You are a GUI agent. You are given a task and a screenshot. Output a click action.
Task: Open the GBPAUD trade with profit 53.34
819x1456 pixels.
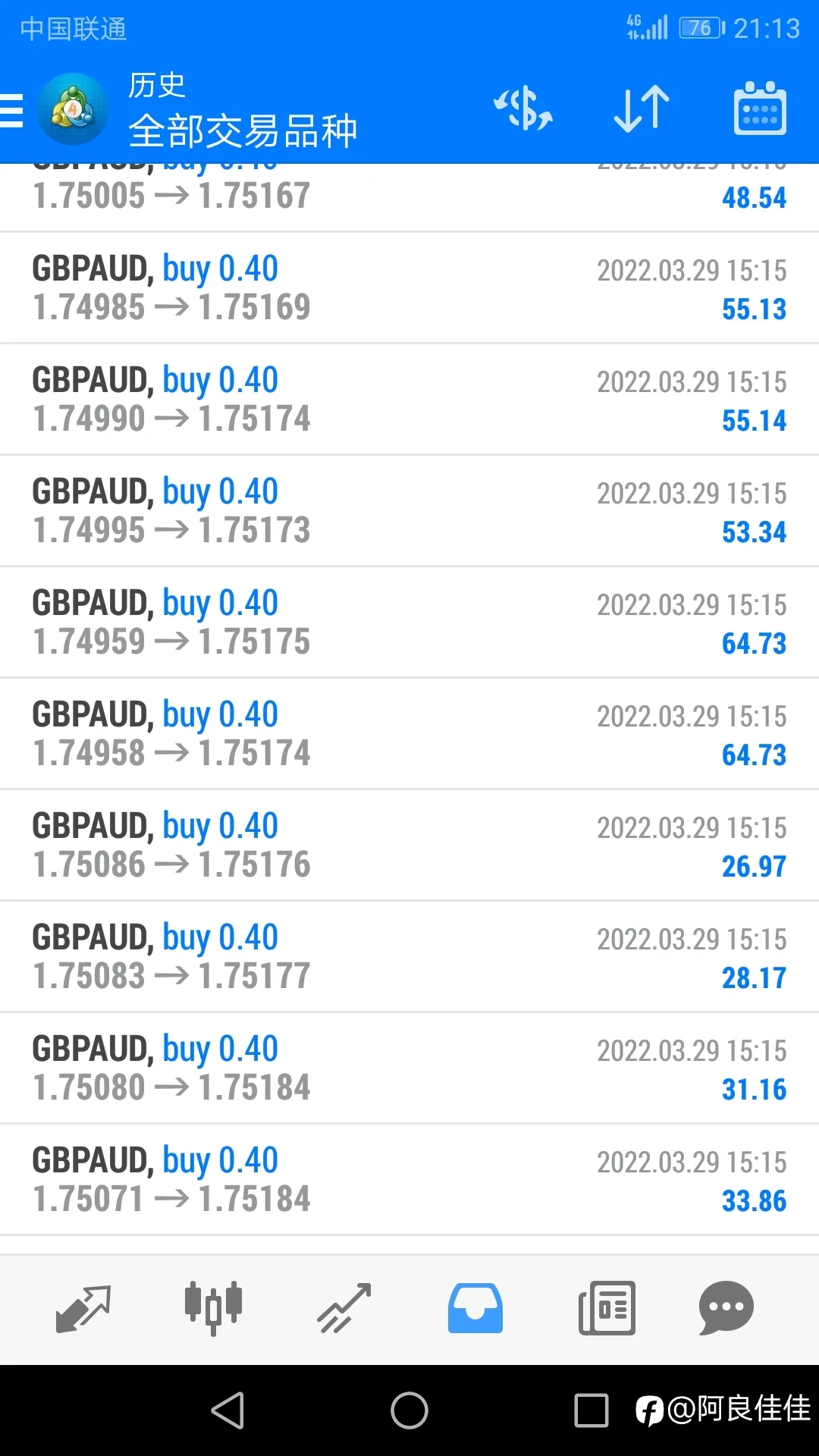pyautogui.click(x=409, y=511)
